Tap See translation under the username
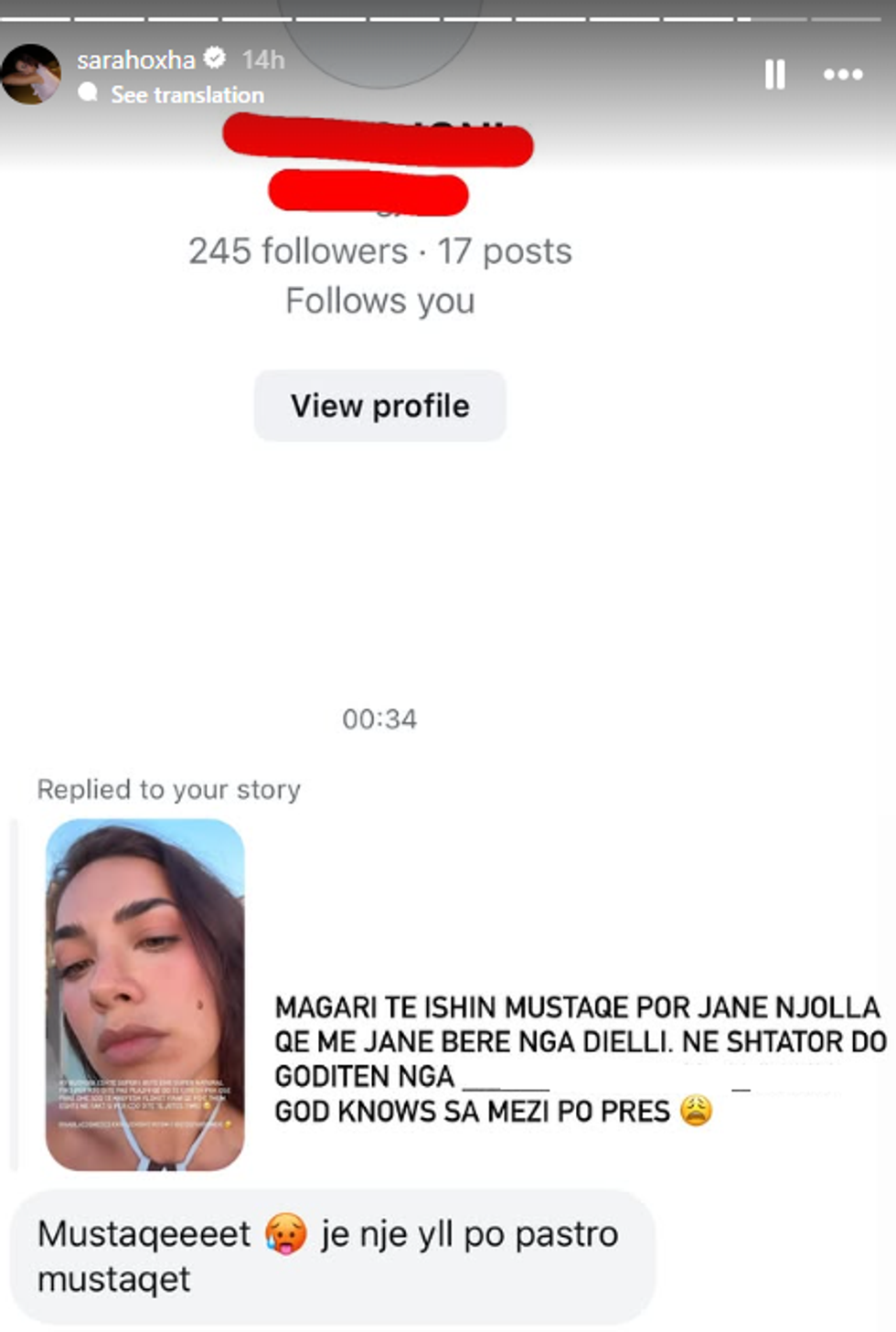 (x=187, y=94)
